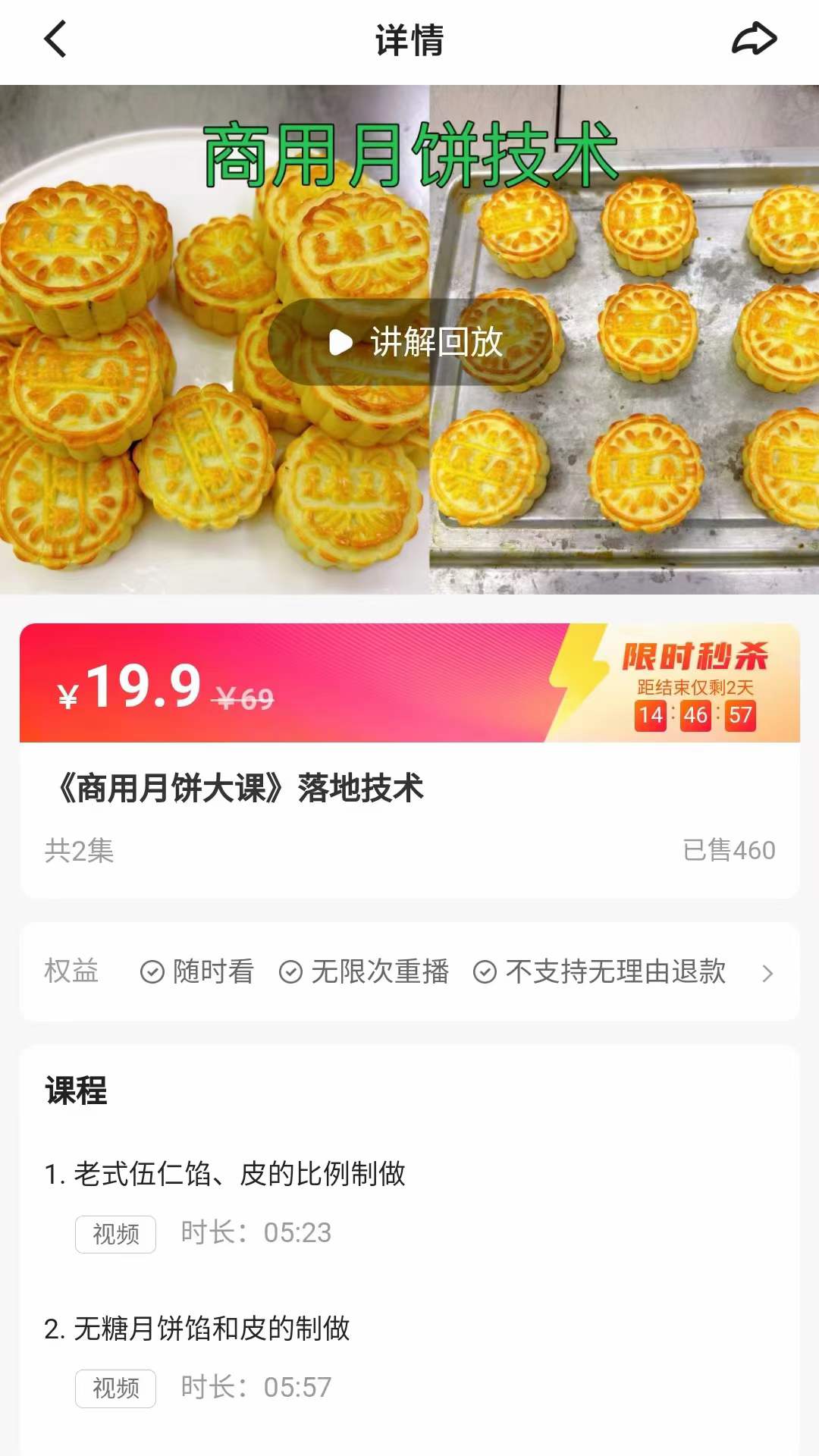This screenshot has height=1456, width=819.
Task: Open course title 《商用月饼大课》落地技术
Action: coord(240,789)
